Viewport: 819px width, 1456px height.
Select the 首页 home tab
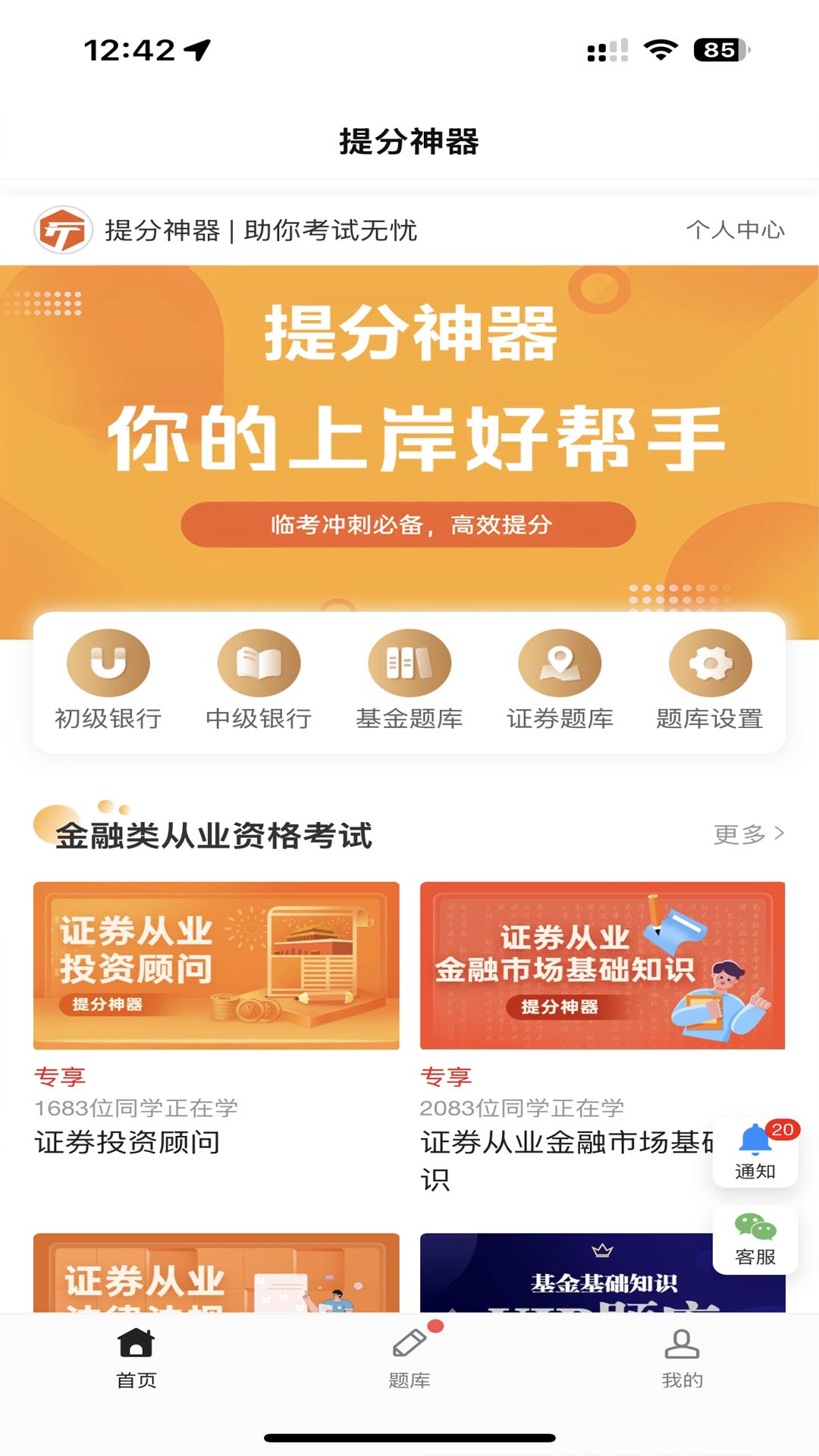point(136,1365)
